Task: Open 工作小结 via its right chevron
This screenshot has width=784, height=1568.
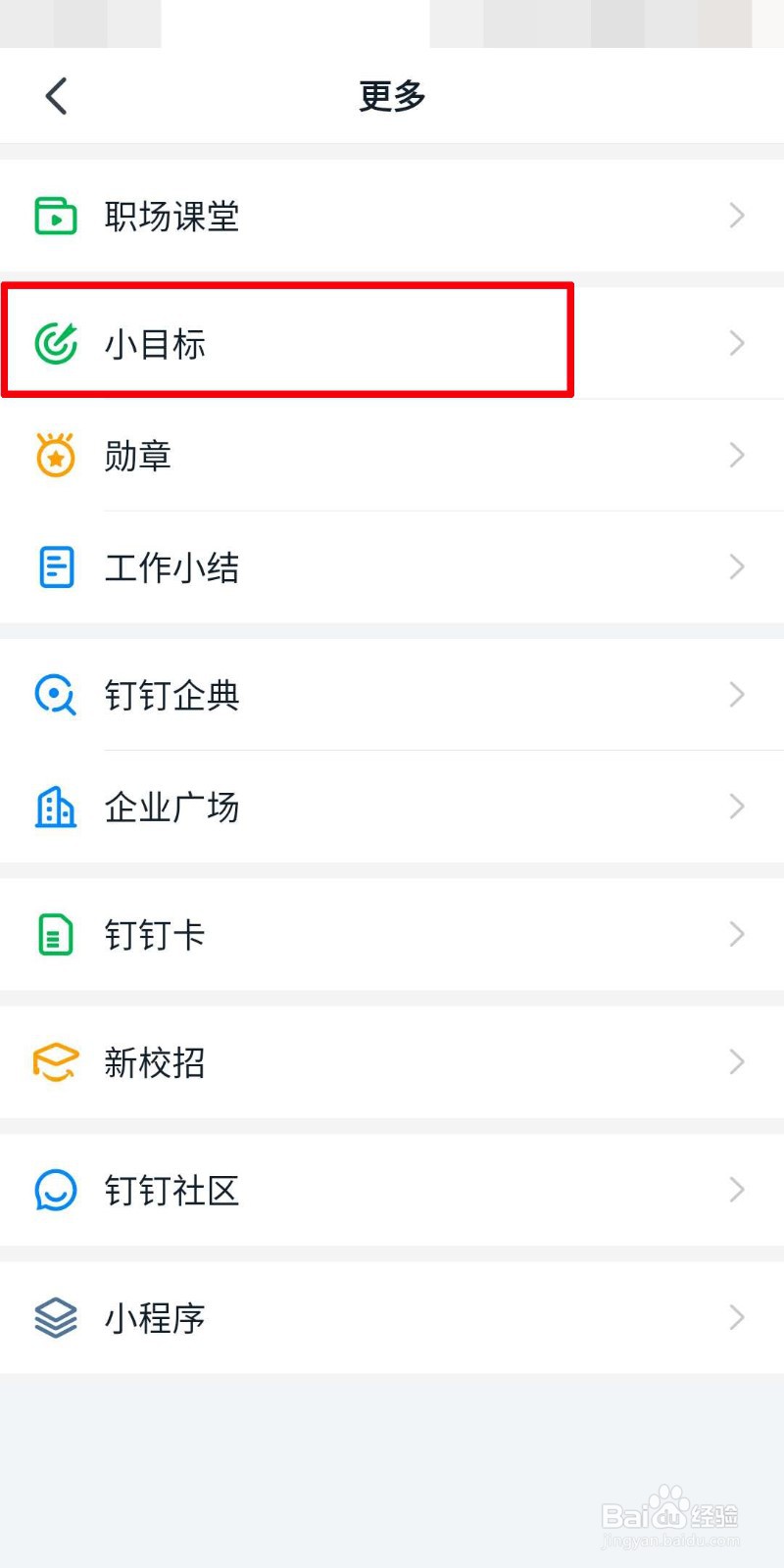Action: 737,566
